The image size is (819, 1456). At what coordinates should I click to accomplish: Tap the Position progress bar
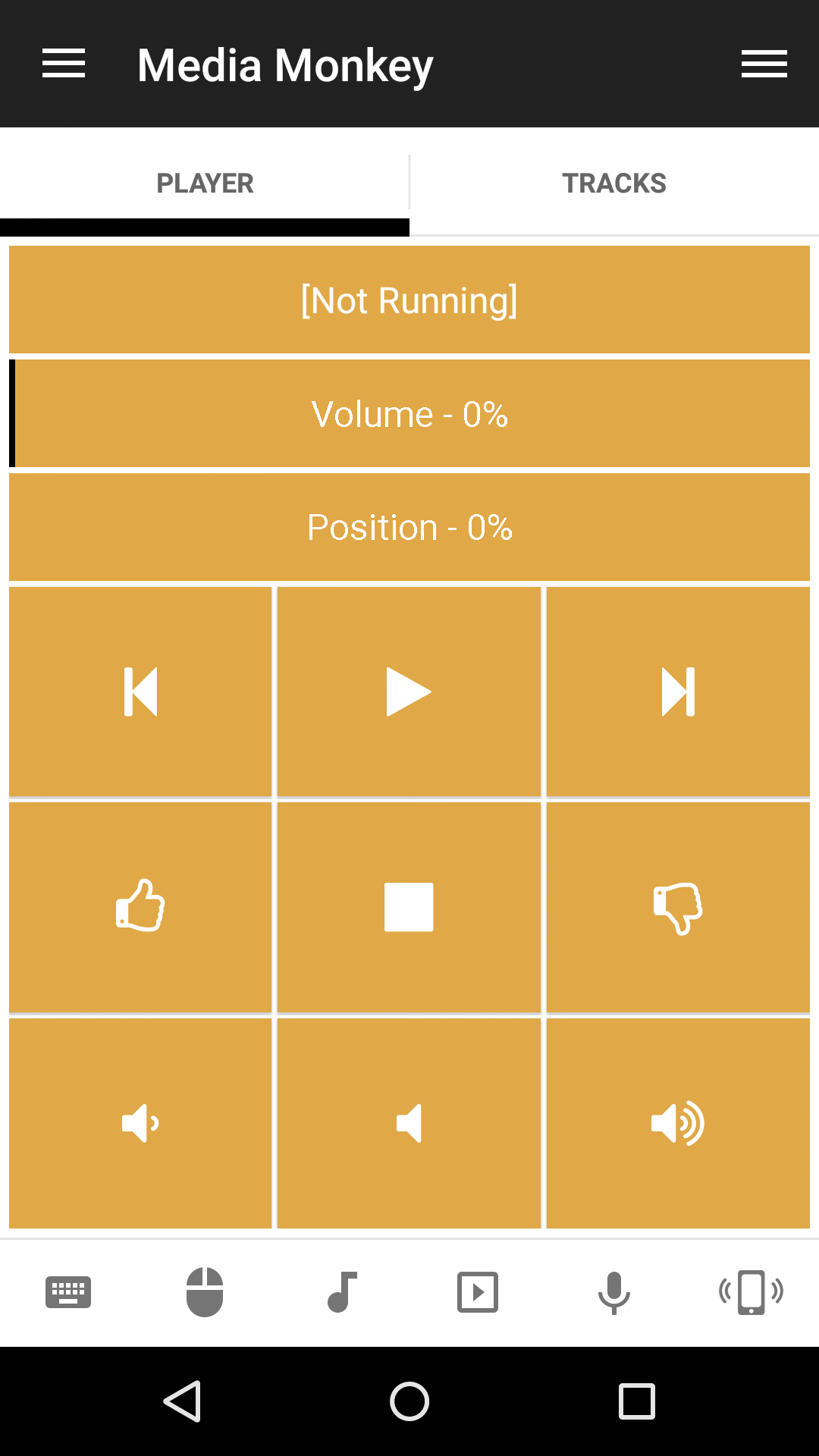click(409, 527)
